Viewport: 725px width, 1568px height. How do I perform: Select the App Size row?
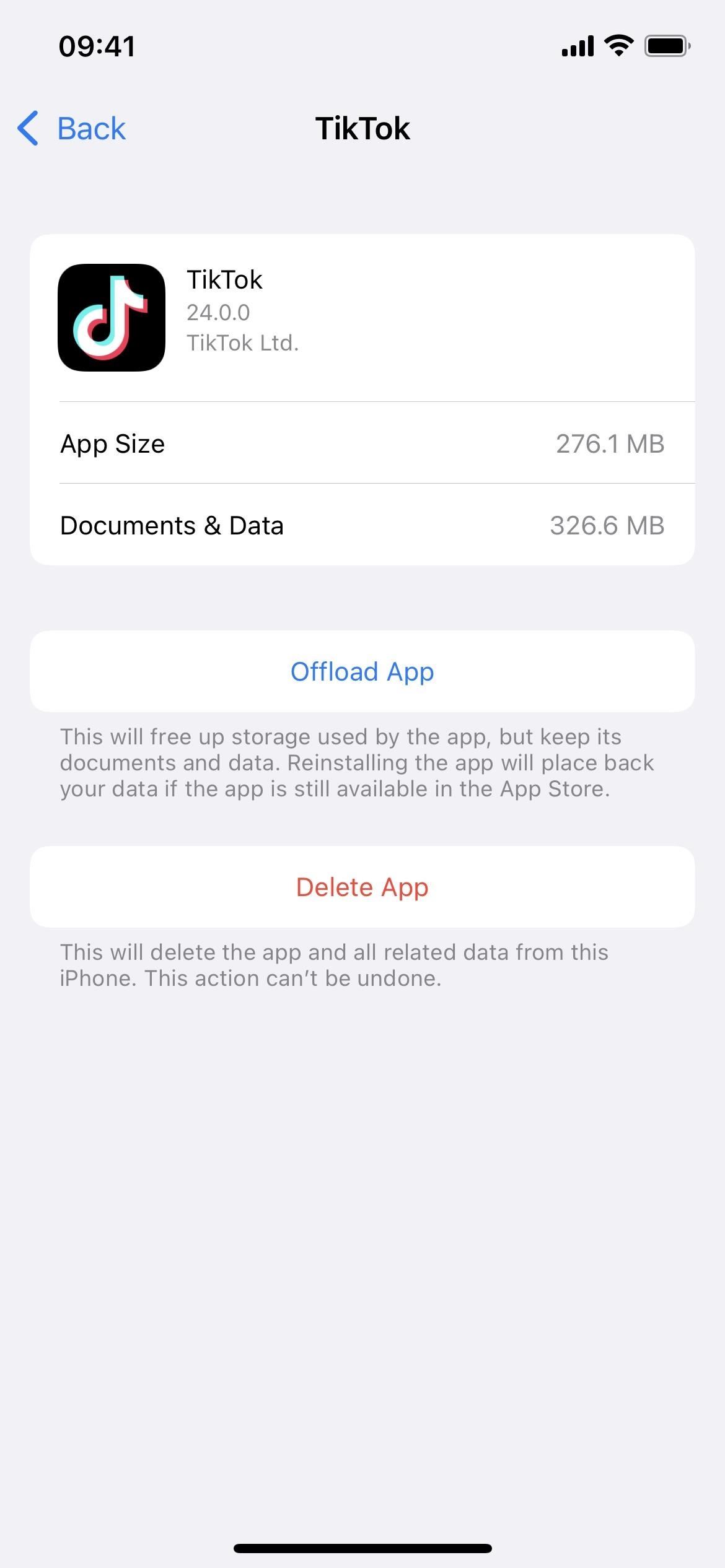click(x=362, y=443)
